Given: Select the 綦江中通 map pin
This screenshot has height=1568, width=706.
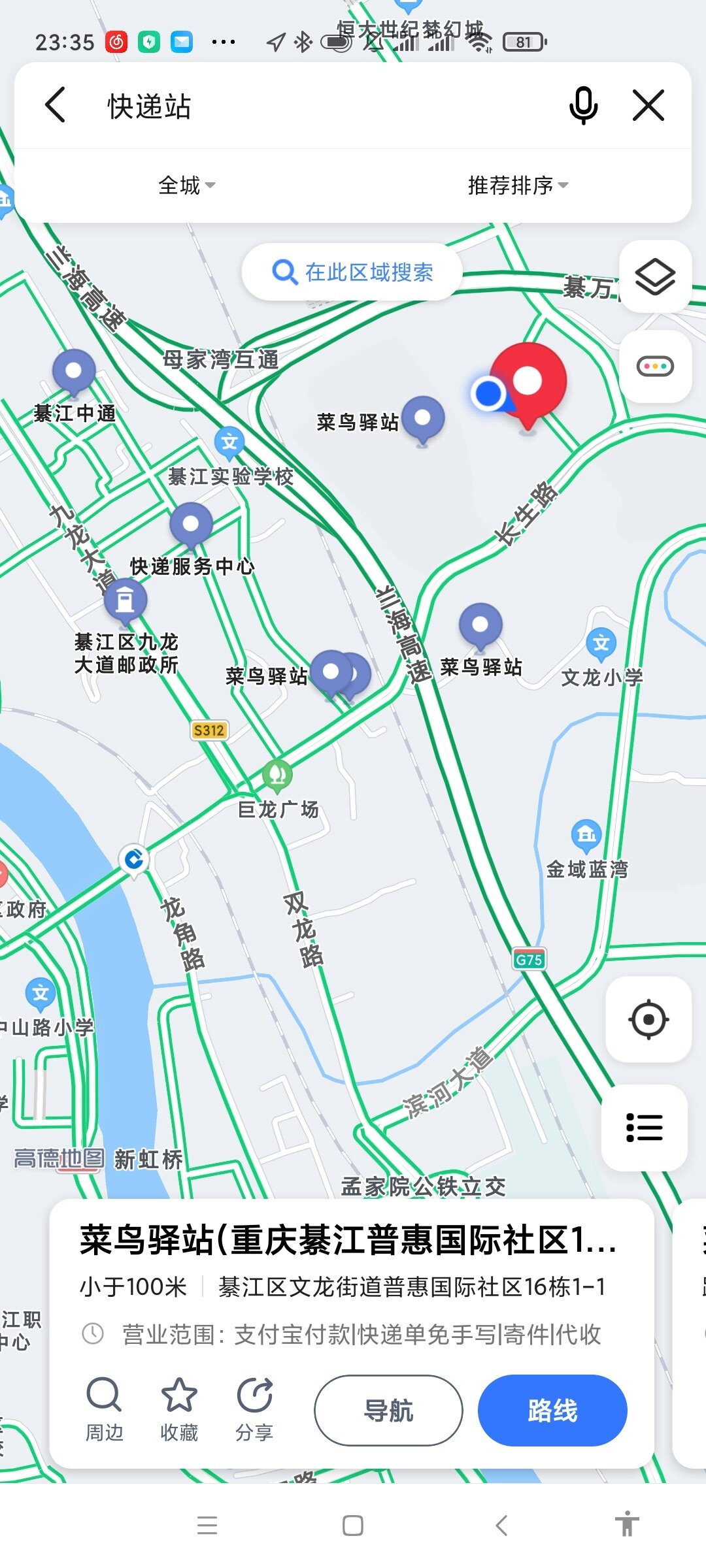Looking at the screenshot, I should [74, 372].
